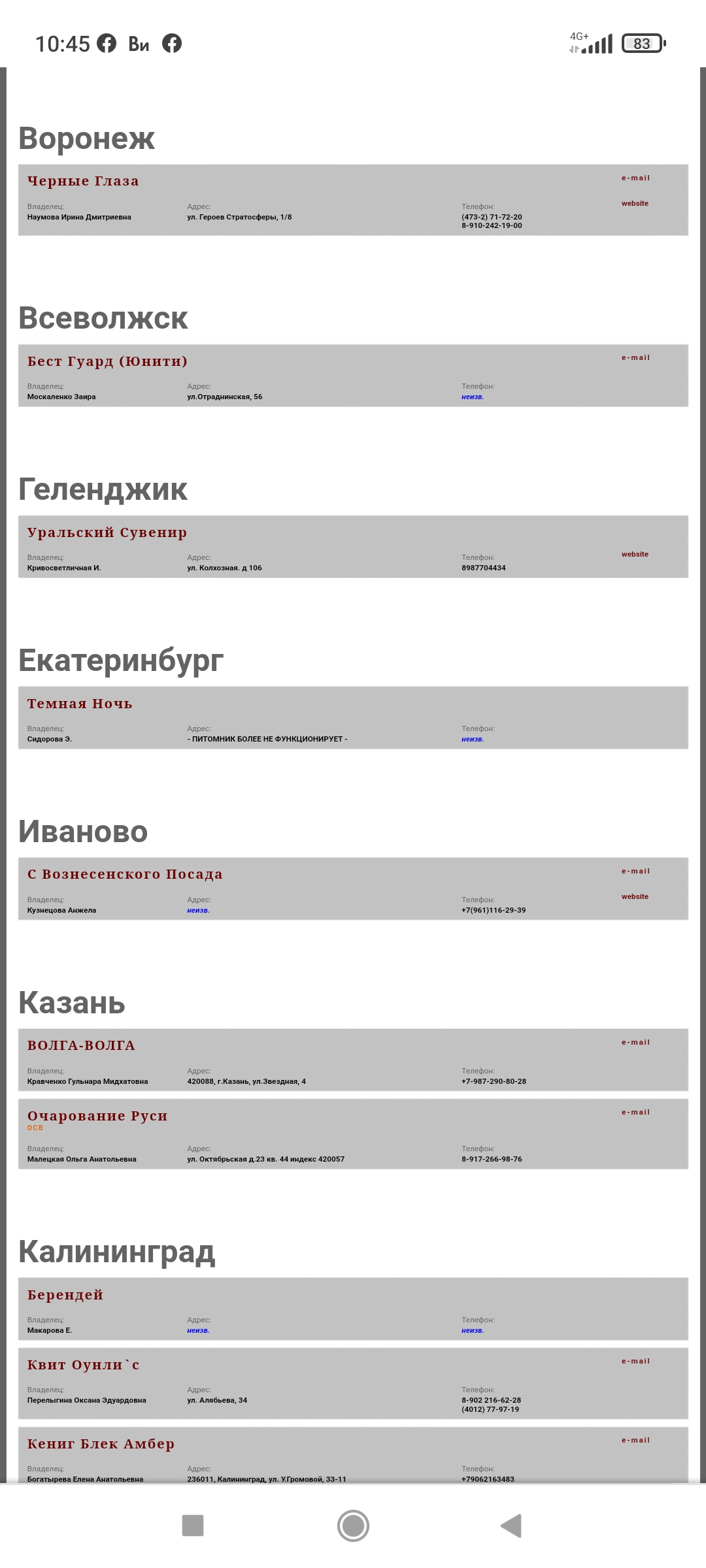Visit website of С Вознесенского Посада

click(x=635, y=896)
